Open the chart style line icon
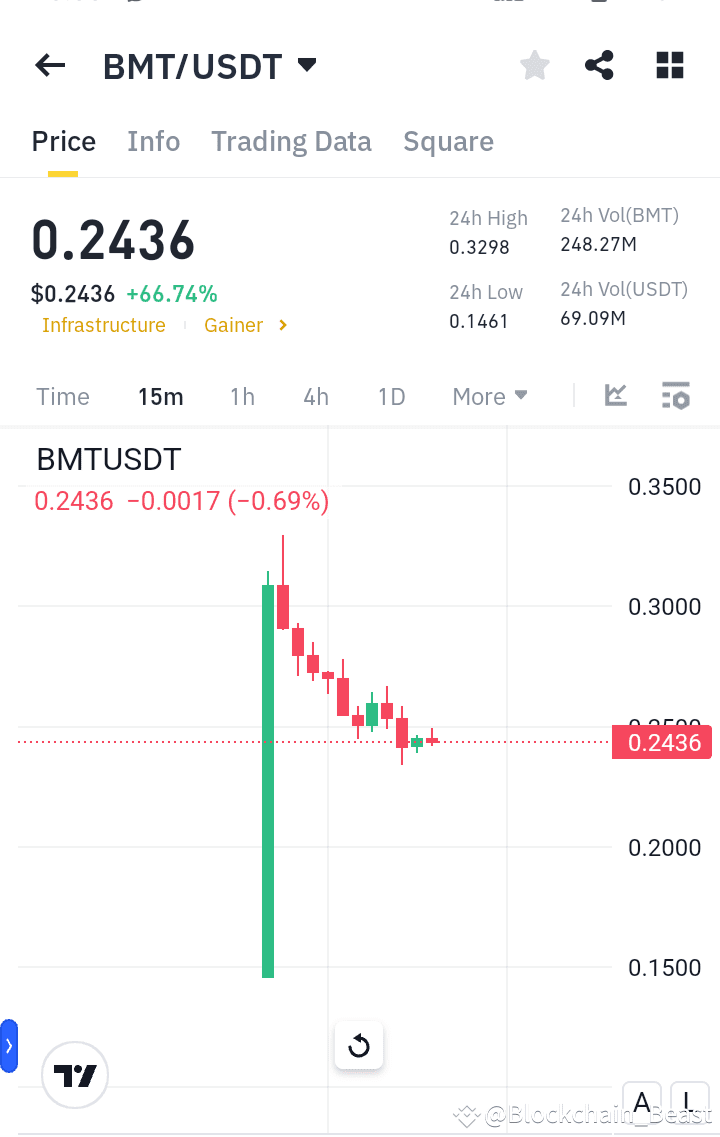This screenshot has height=1137, width=720. coord(615,396)
